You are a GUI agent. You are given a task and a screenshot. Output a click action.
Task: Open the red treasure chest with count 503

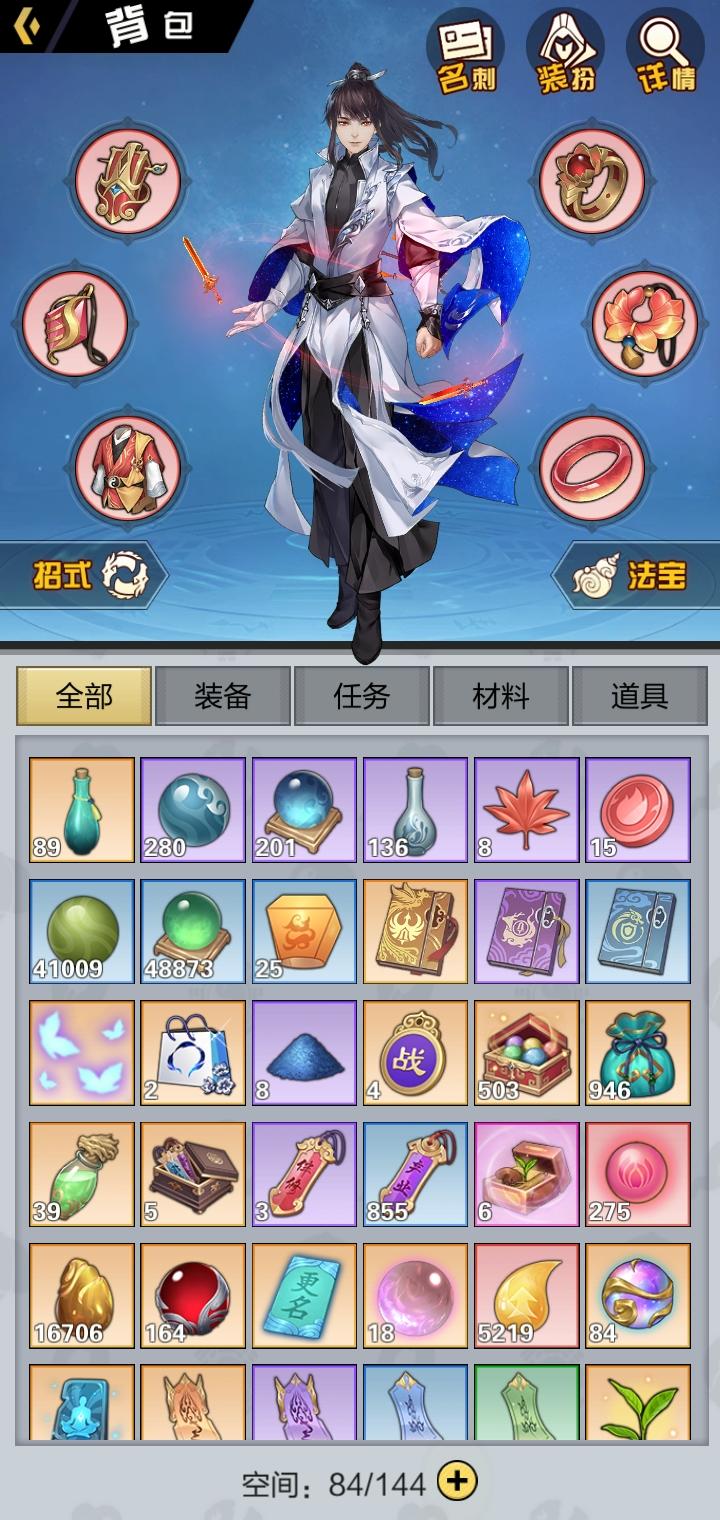(x=527, y=1052)
